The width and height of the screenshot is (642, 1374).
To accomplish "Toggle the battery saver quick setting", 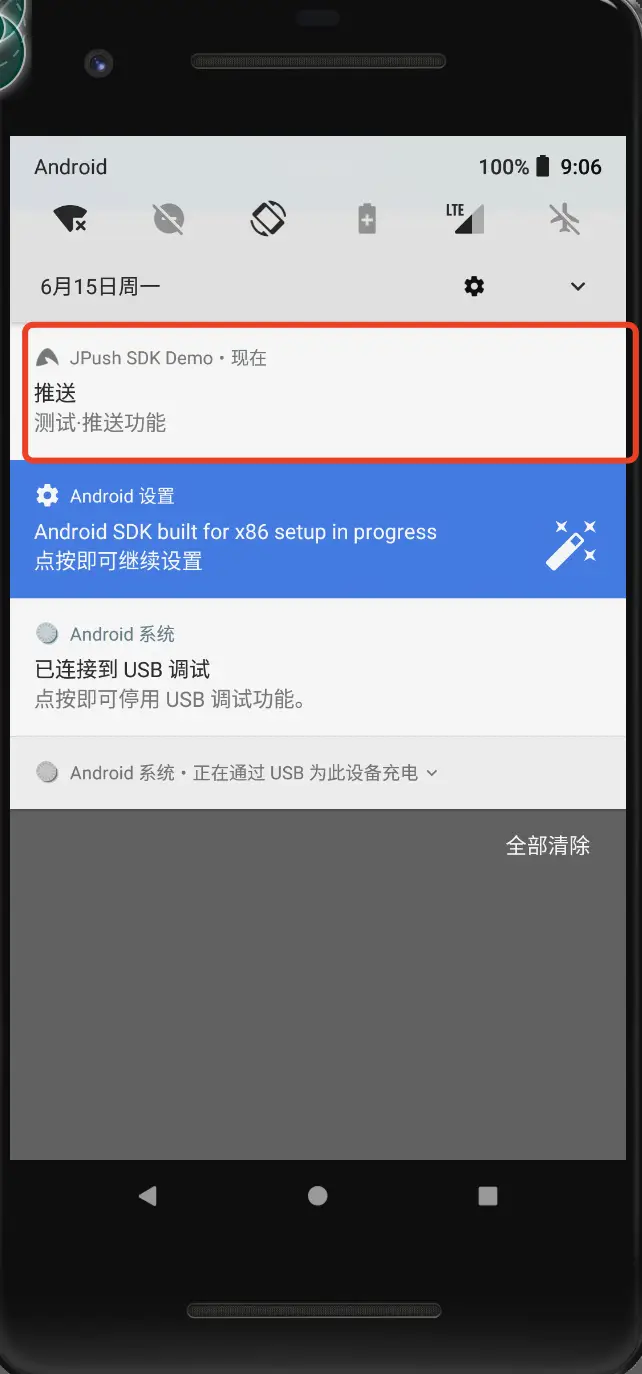I will [x=367, y=218].
